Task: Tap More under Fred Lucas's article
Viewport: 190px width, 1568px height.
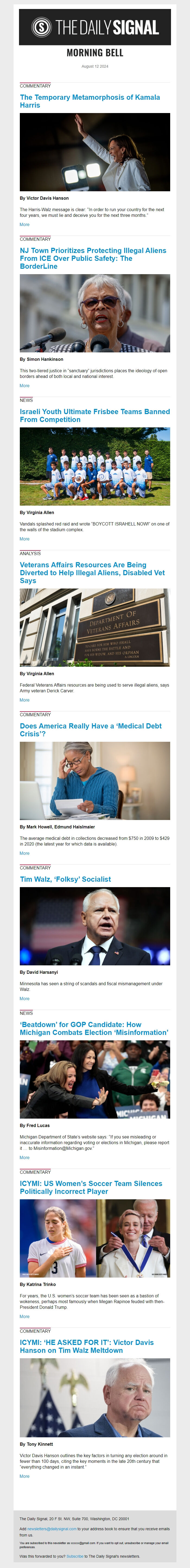Action: click(24, 1157)
